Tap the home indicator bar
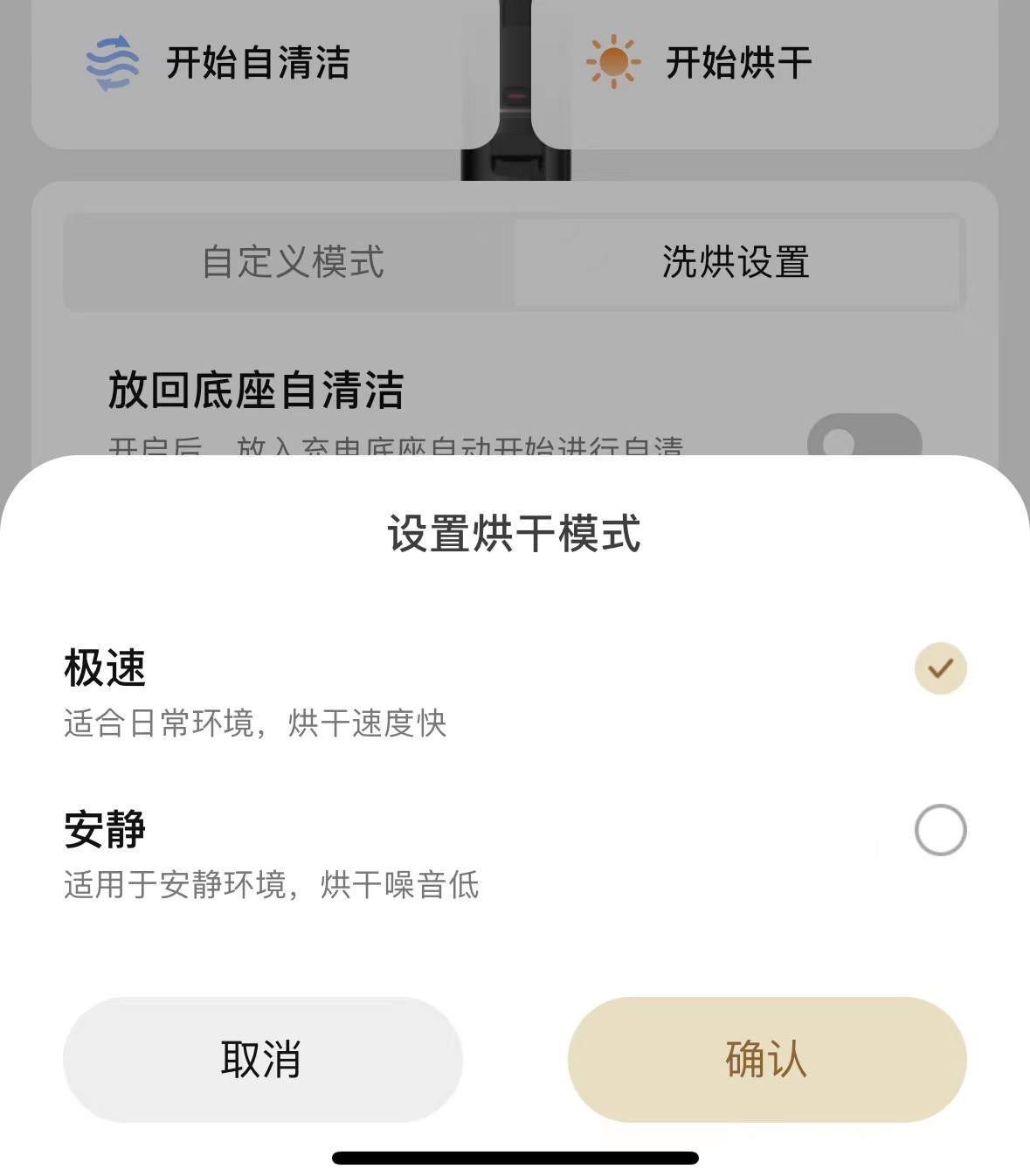This screenshot has width=1030, height=1176. click(515, 1159)
